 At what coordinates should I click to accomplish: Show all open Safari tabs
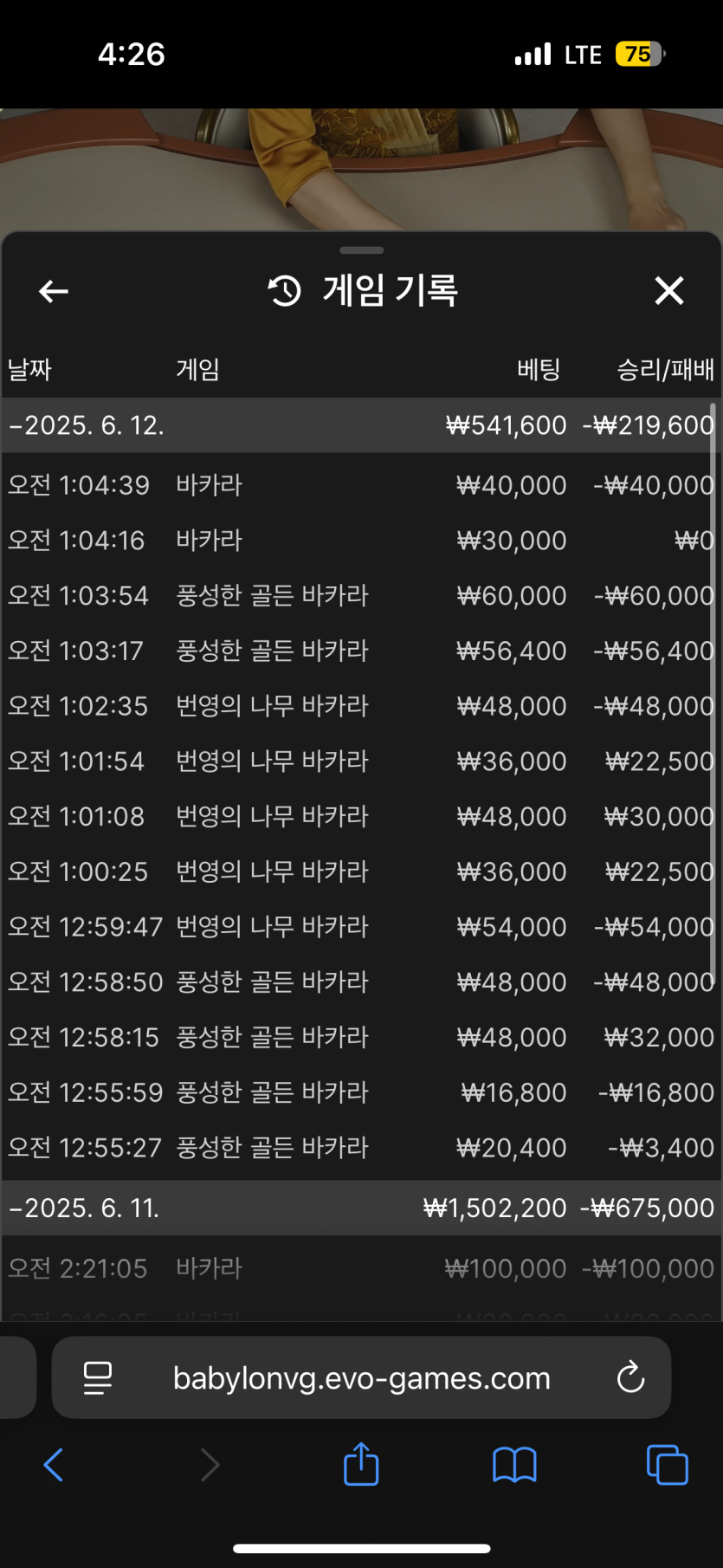(667, 1465)
